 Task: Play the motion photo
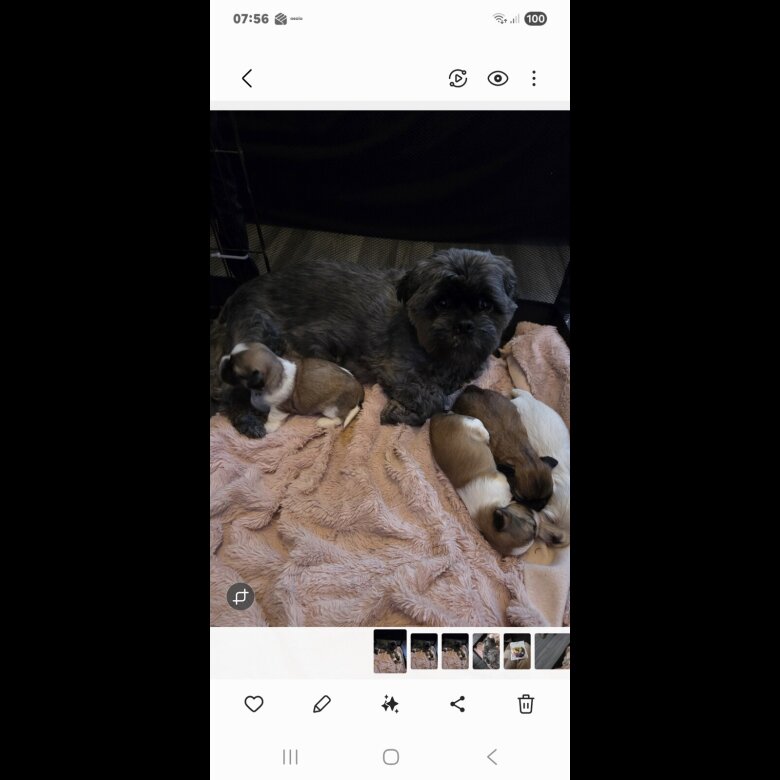pos(458,78)
